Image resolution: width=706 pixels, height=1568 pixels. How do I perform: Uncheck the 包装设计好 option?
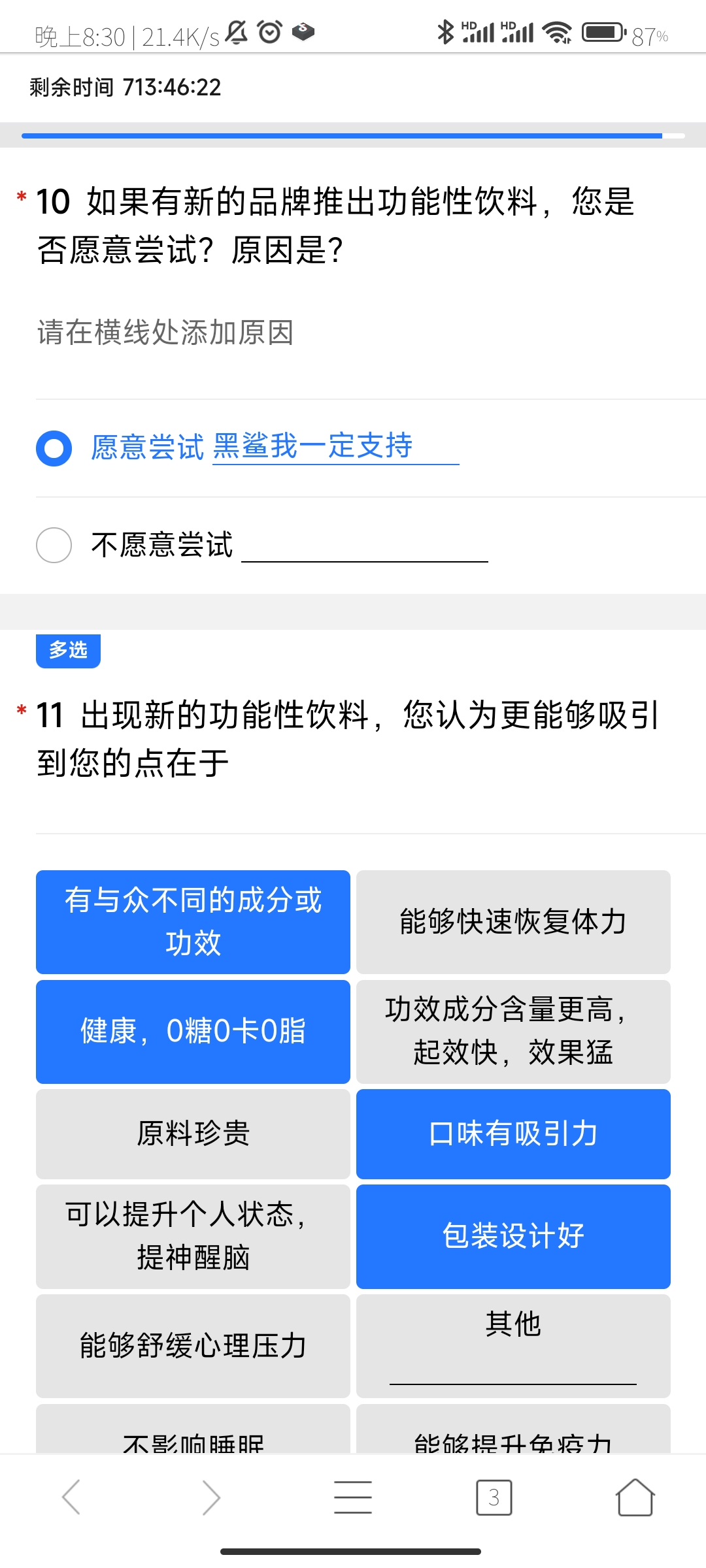coord(513,1237)
